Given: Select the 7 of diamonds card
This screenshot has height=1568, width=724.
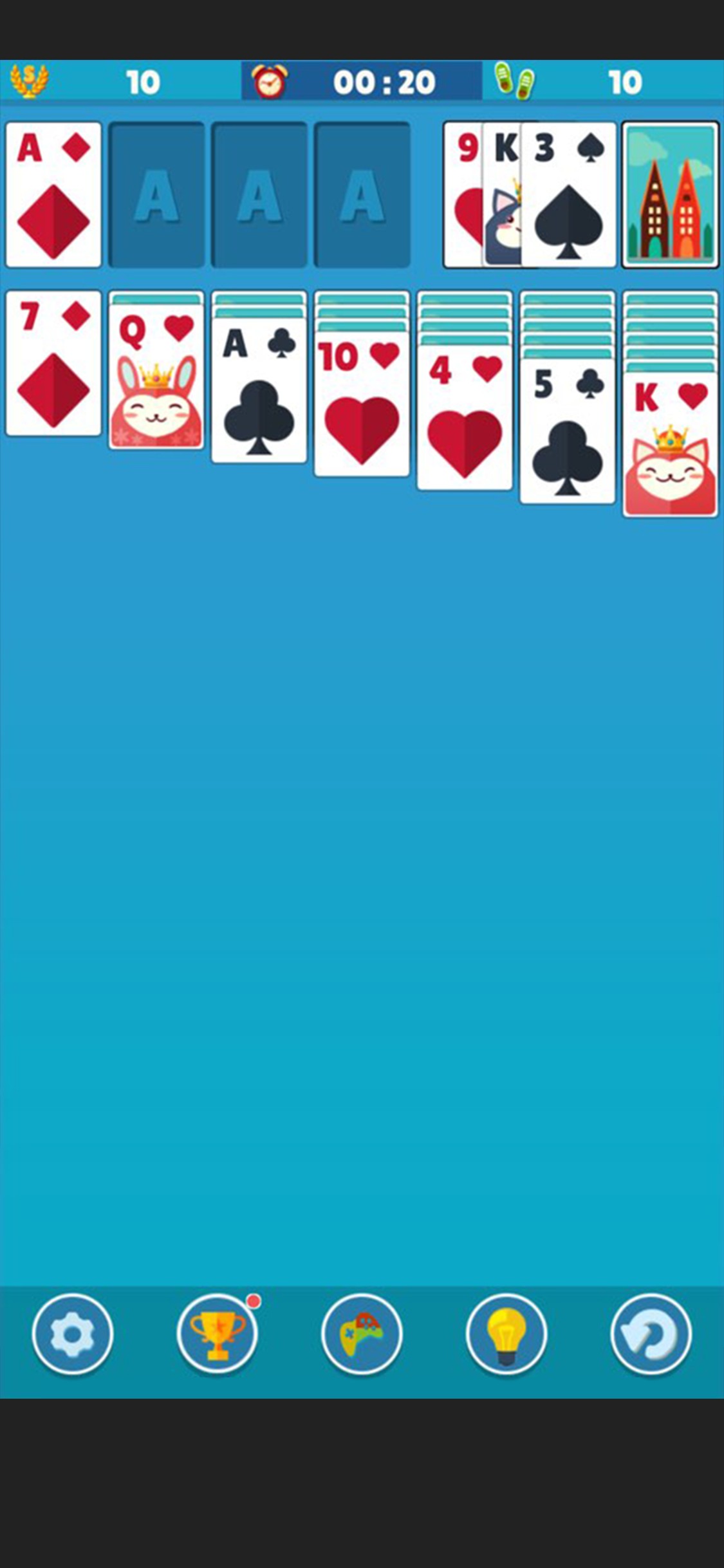Looking at the screenshot, I should [53, 363].
